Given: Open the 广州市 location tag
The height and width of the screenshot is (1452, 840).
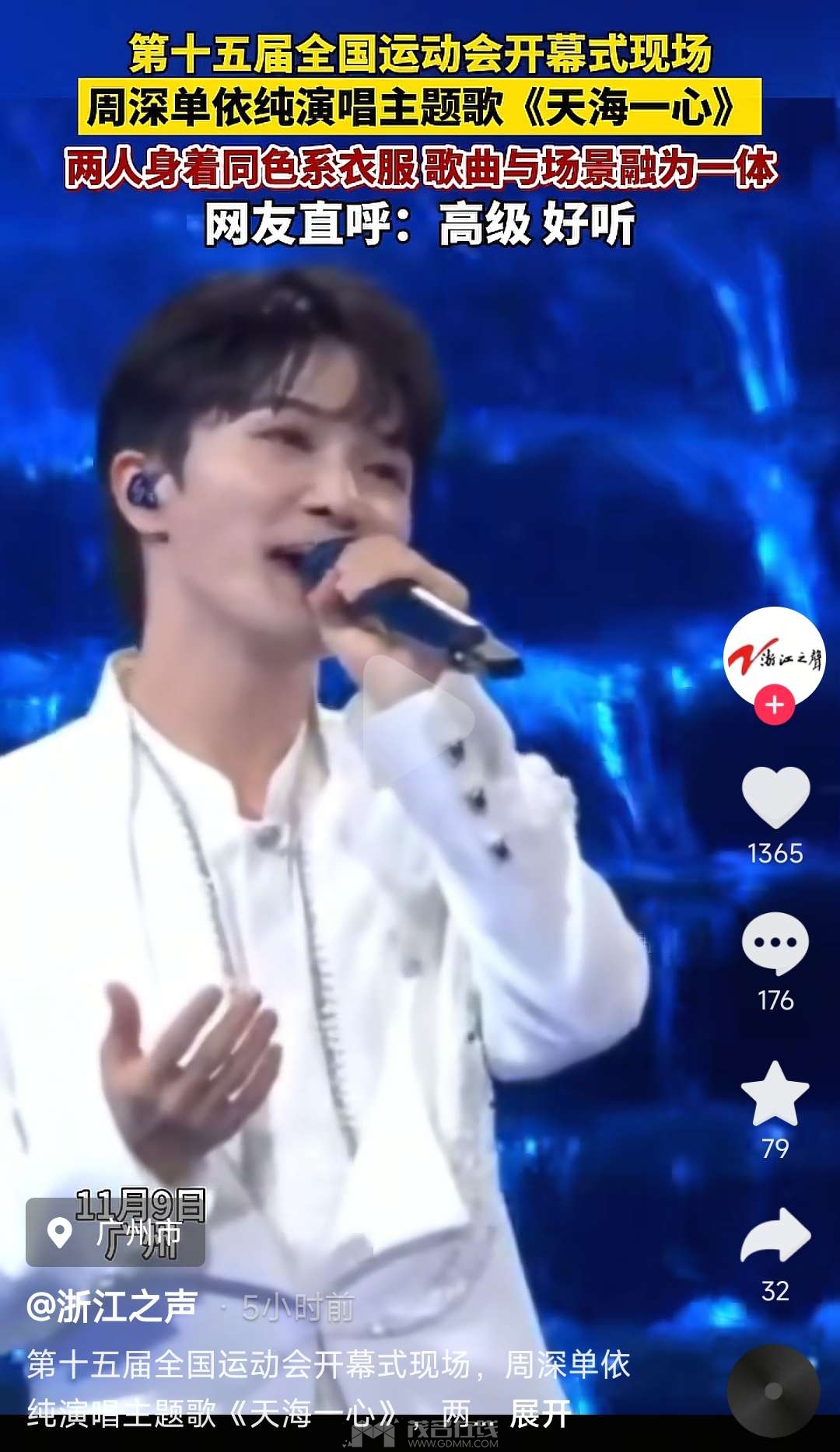Looking at the screenshot, I should tap(117, 1232).
